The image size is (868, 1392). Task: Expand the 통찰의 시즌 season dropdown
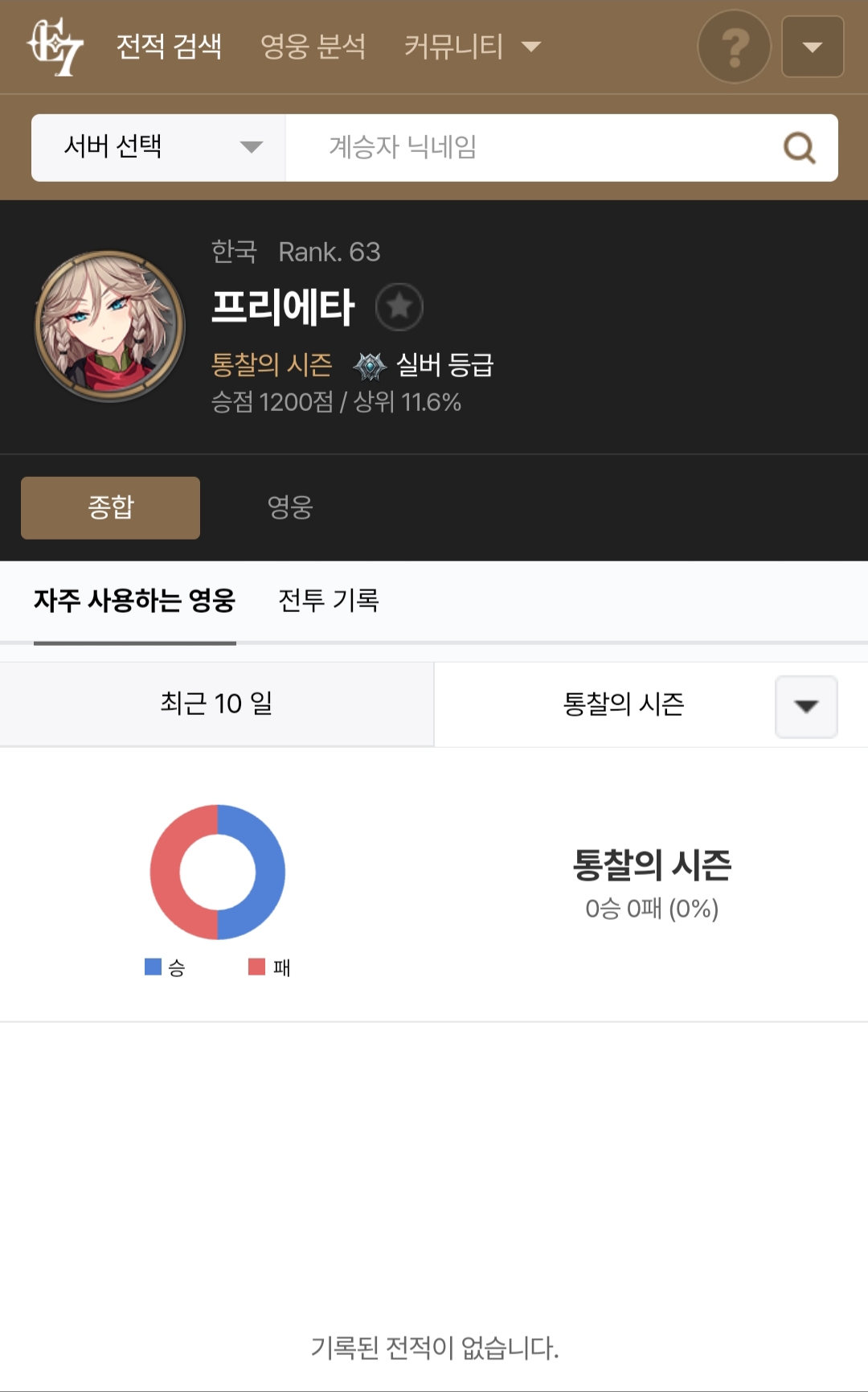tap(806, 706)
